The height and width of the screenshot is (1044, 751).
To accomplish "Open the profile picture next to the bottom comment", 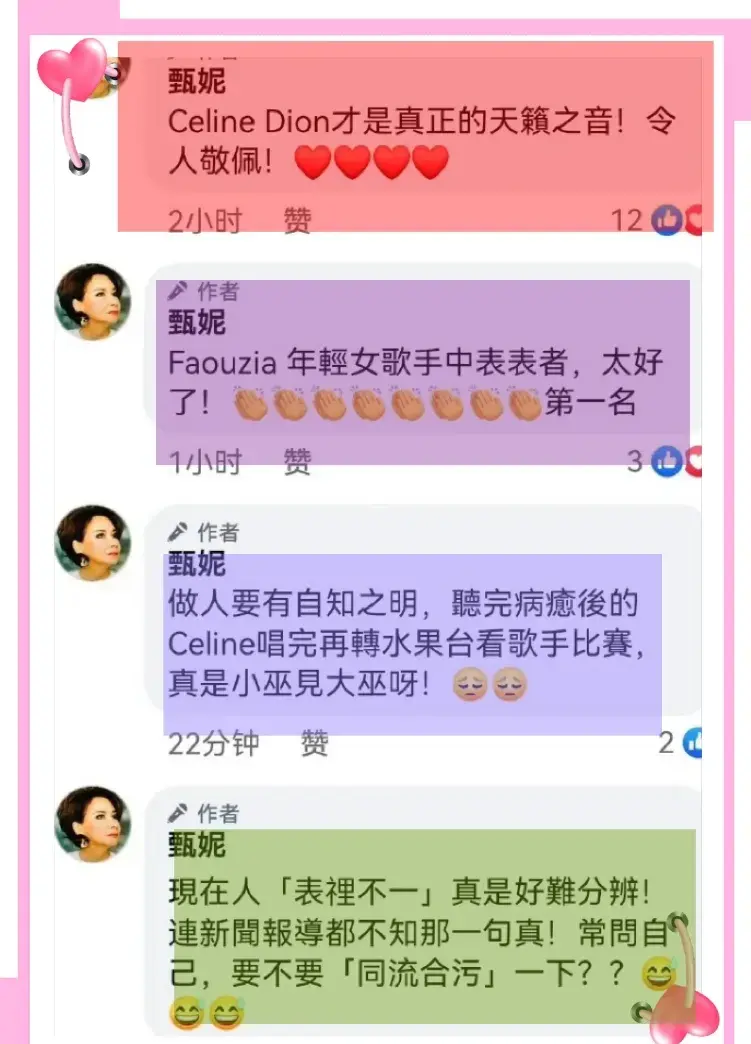I will click(92, 828).
